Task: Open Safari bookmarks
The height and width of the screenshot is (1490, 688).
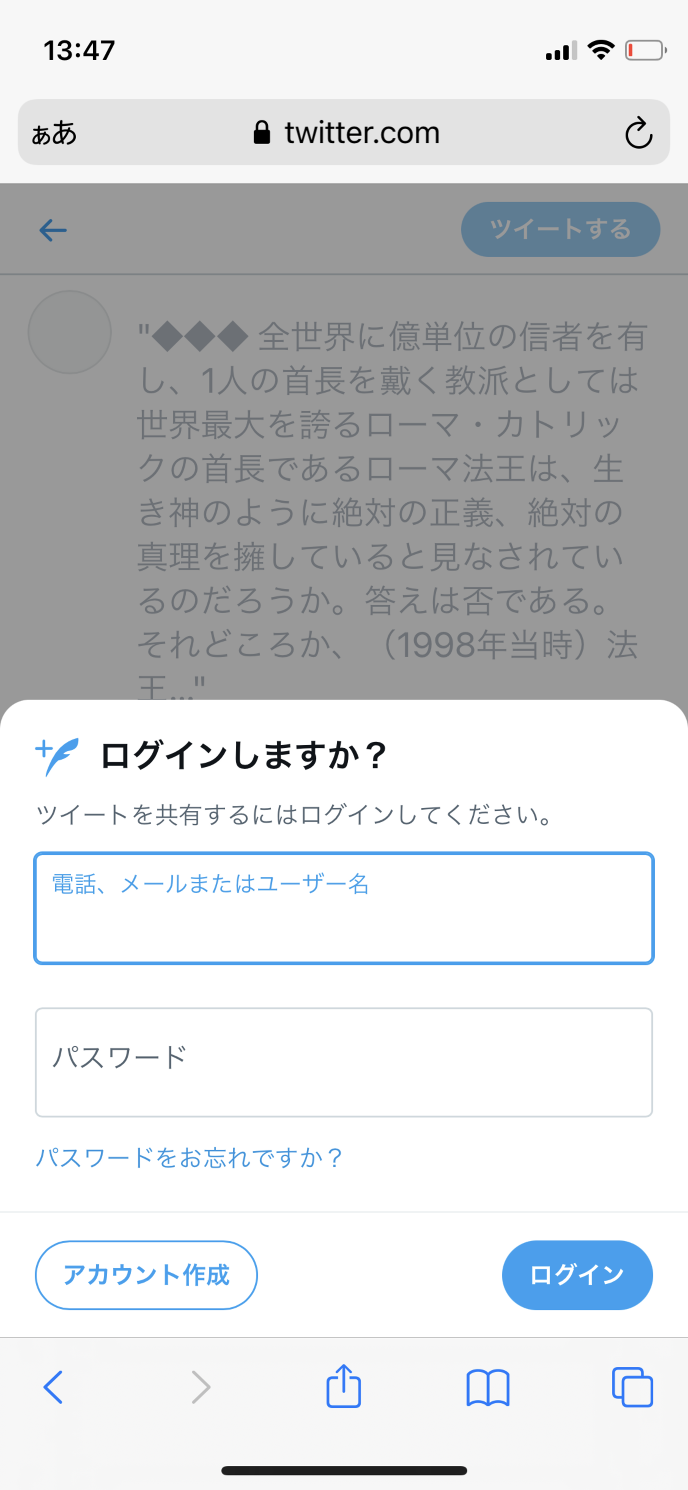Action: point(488,1387)
